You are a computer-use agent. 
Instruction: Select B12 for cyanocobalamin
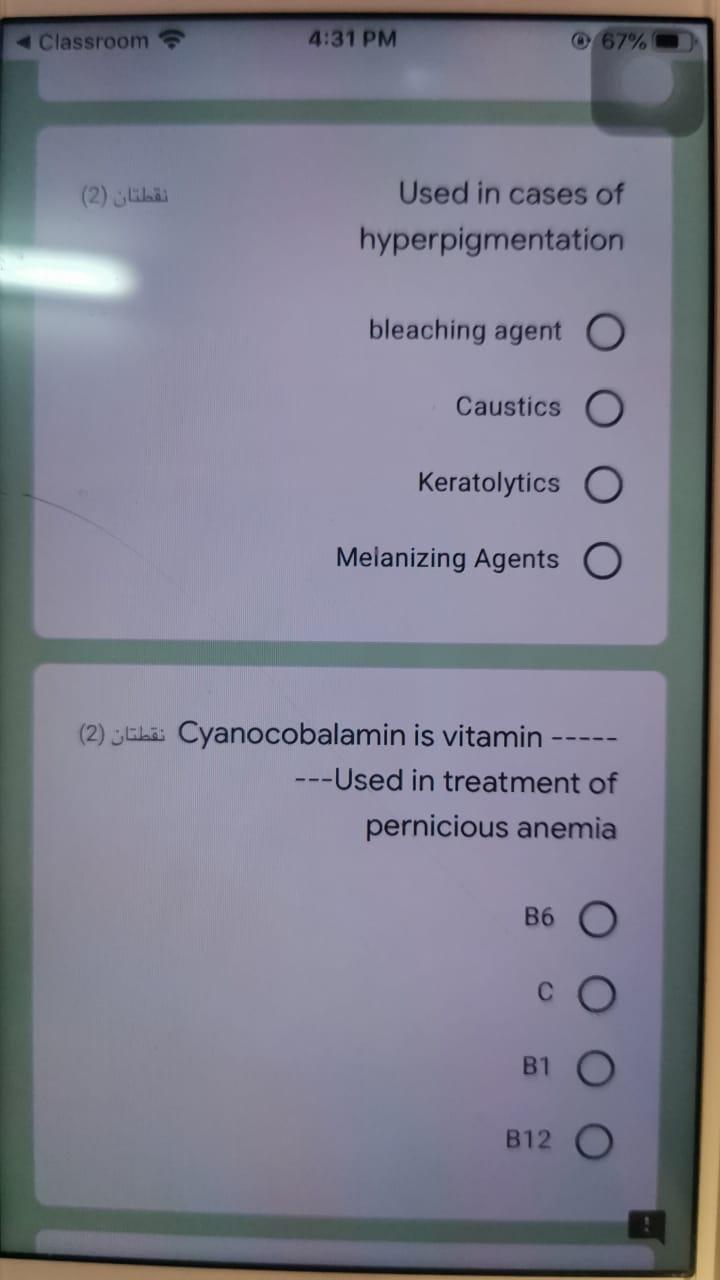595,1141
